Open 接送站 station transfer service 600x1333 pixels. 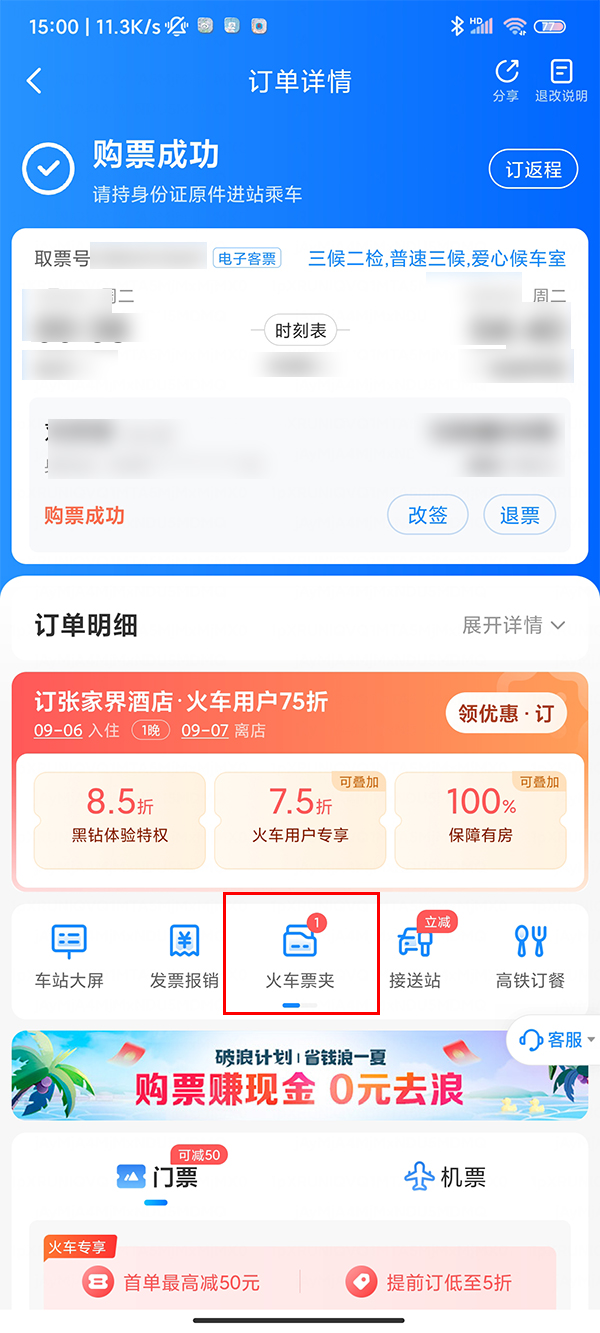415,957
